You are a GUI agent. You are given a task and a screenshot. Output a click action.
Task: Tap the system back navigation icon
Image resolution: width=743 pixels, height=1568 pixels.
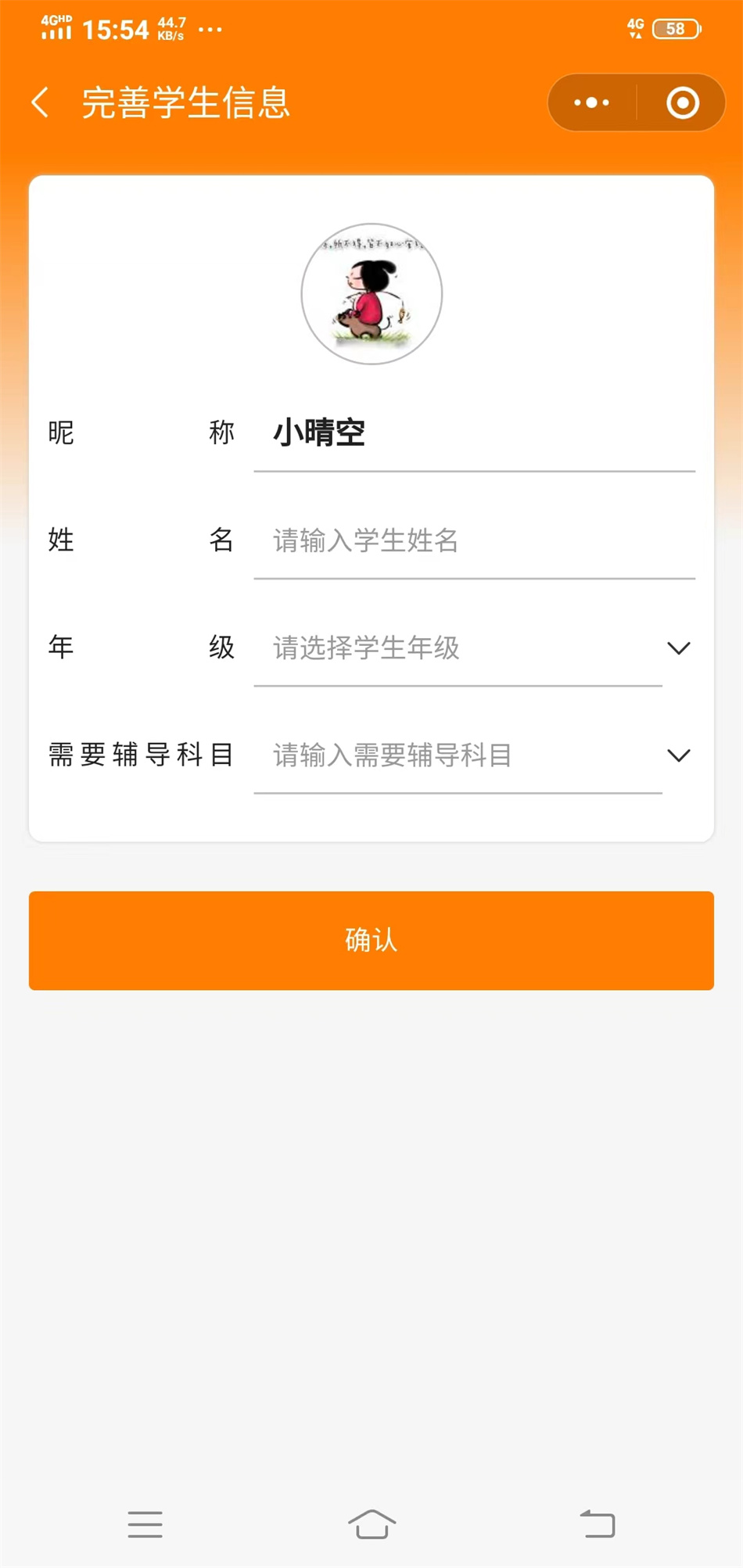pyautogui.click(x=598, y=1523)
